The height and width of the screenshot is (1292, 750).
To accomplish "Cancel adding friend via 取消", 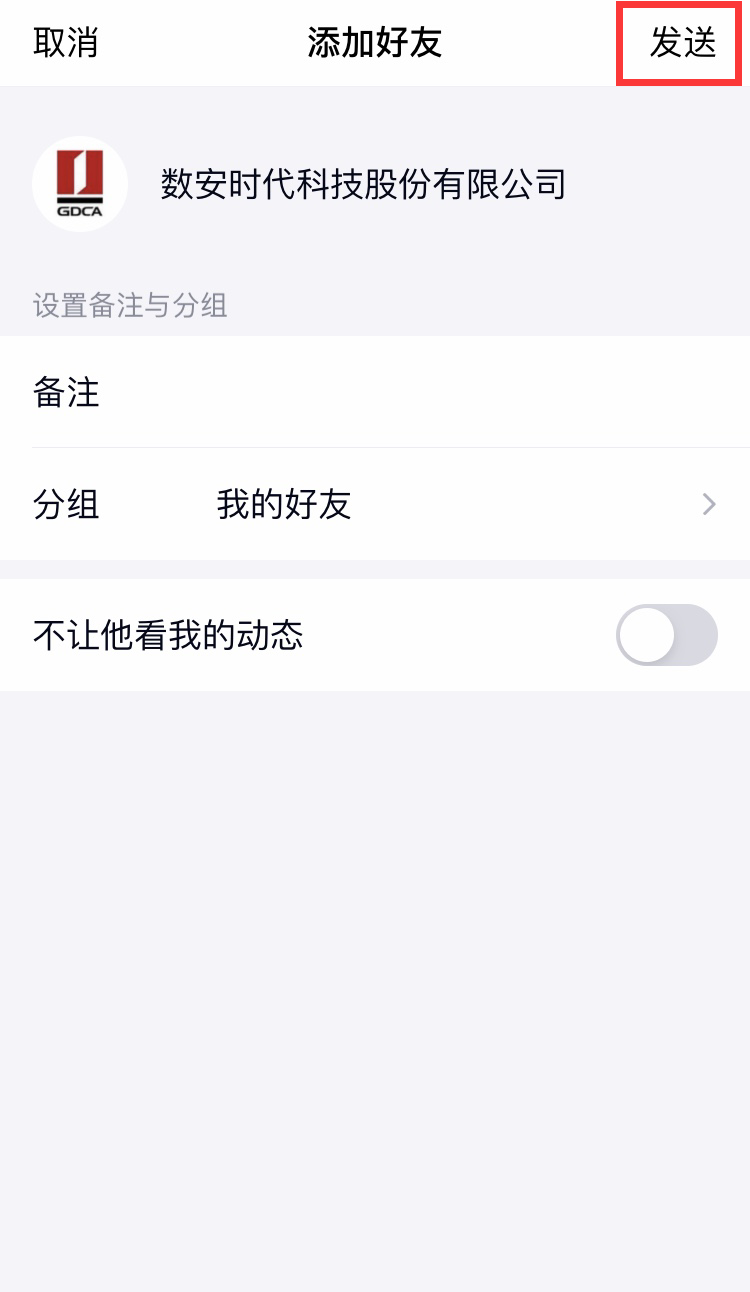I will click(x=66, y=43).
